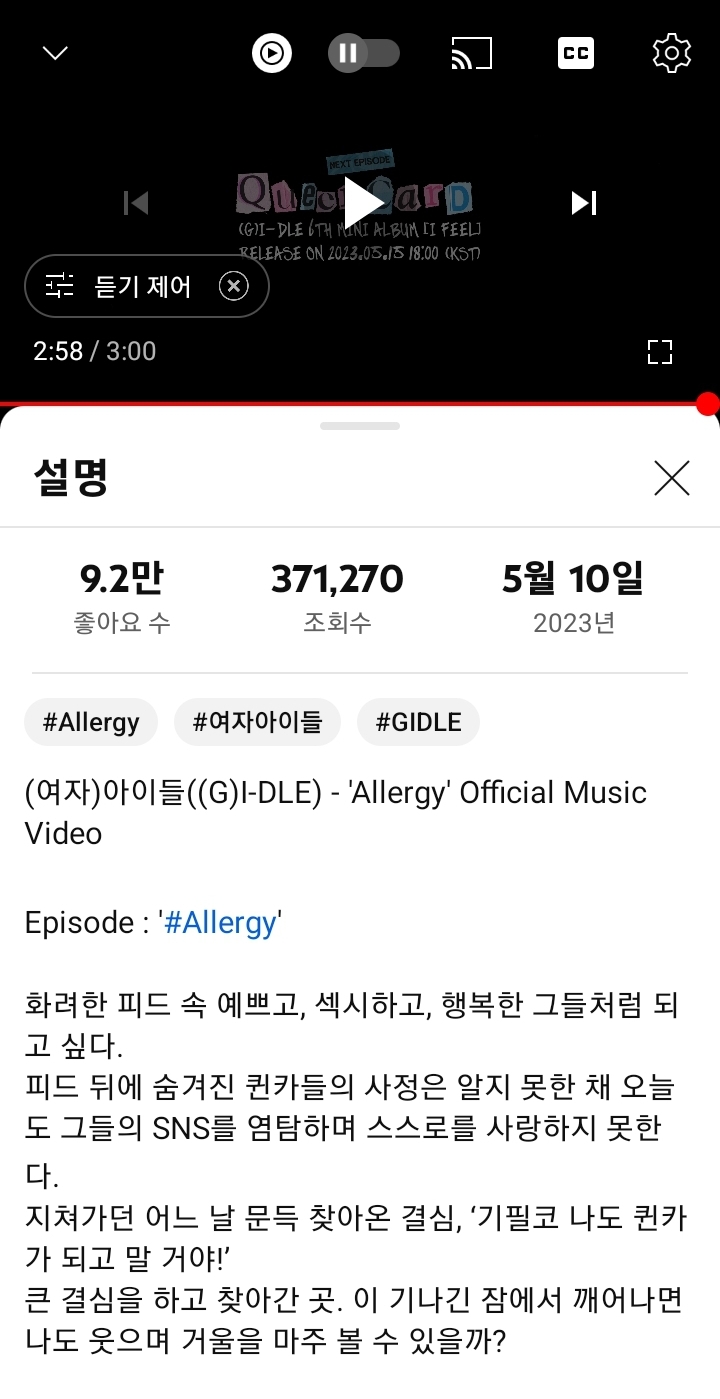Skip to the next video

click(x=584, y=203)
